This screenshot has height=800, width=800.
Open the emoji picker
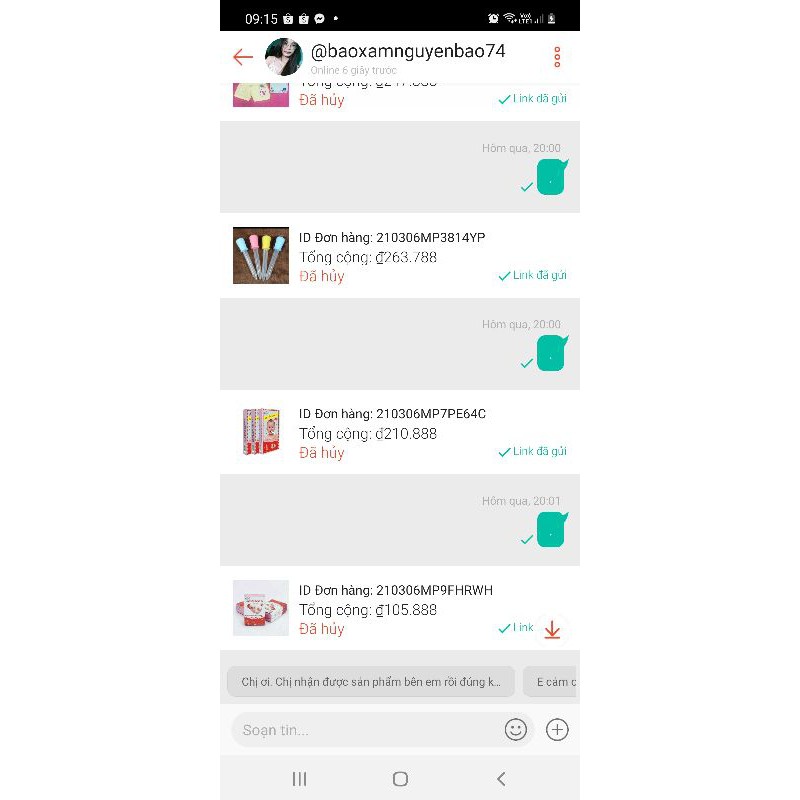point(516,730)
